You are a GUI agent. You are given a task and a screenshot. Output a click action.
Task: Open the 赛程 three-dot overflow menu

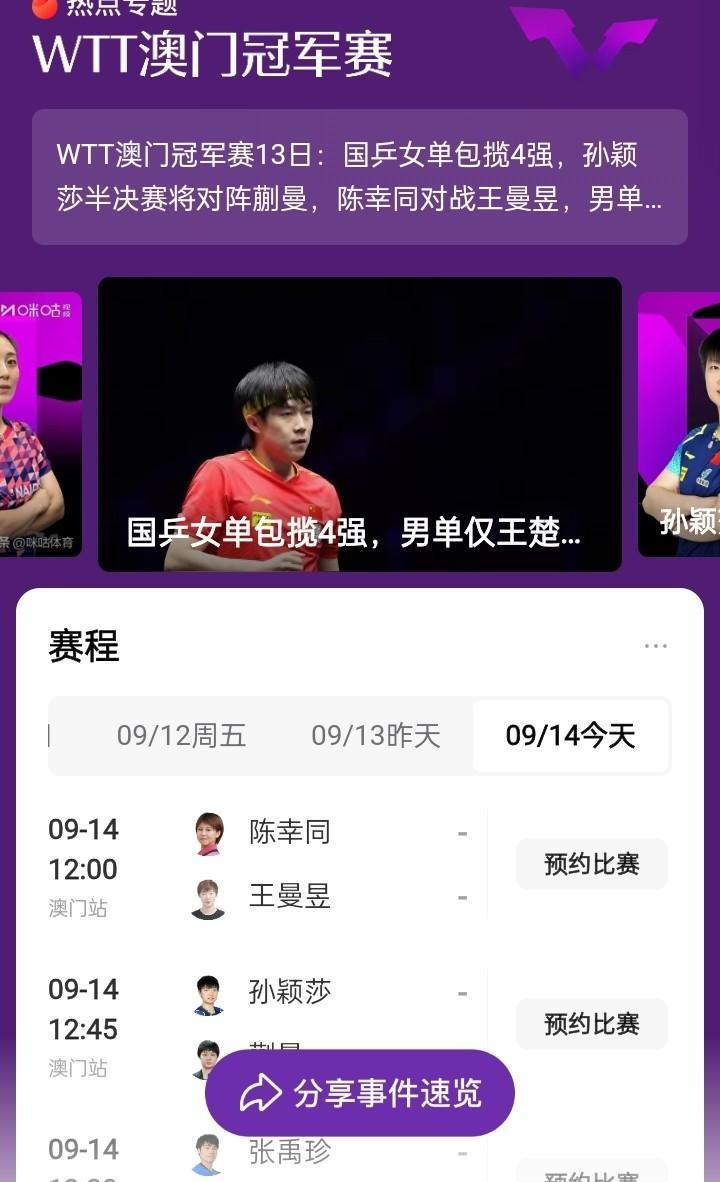tap(655, 646)
